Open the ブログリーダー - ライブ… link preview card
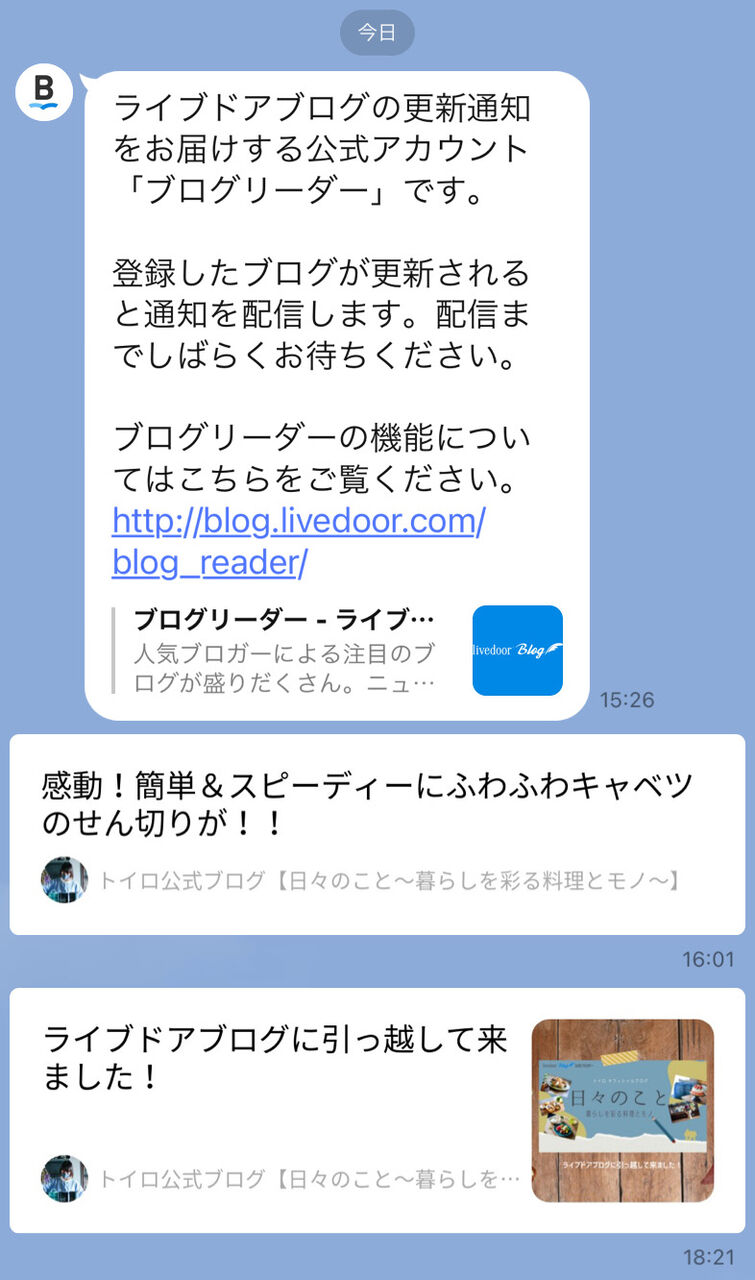Screen dimensions: 755x1280 point(338,650)
